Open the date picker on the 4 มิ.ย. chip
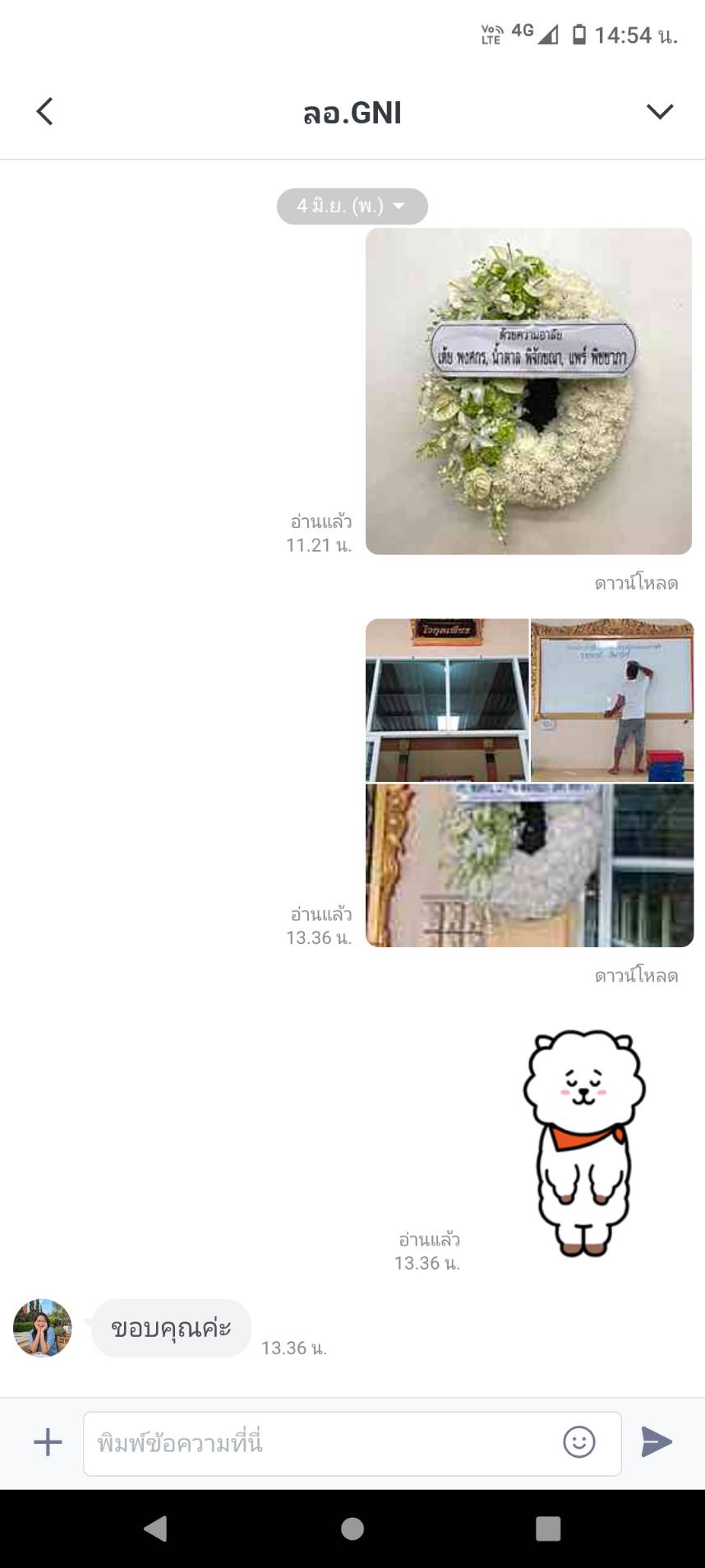This screenshot has width=705, height=1568. coord(352,206)
